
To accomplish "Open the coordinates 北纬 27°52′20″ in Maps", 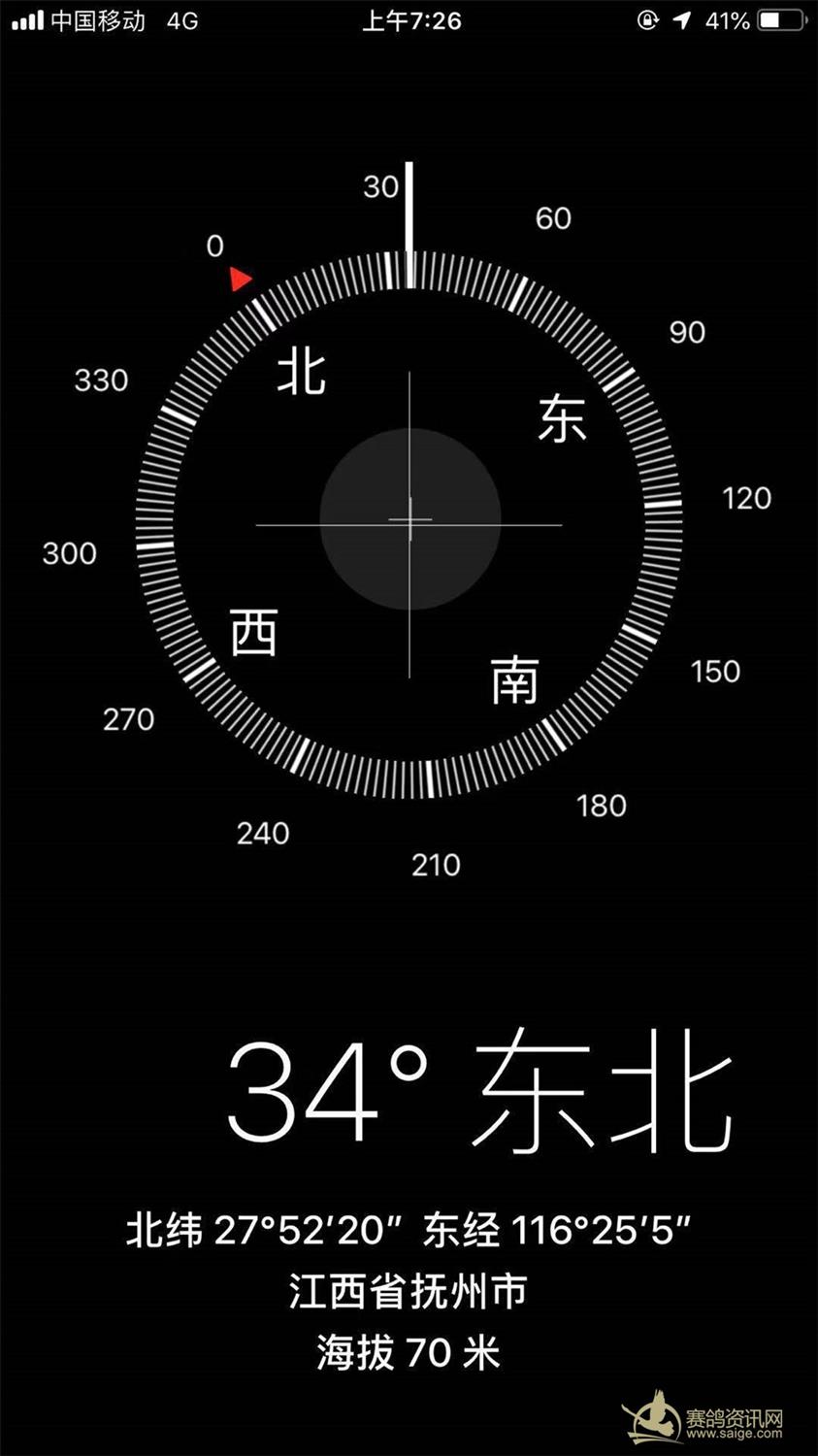I will (x=409, y=1231).
